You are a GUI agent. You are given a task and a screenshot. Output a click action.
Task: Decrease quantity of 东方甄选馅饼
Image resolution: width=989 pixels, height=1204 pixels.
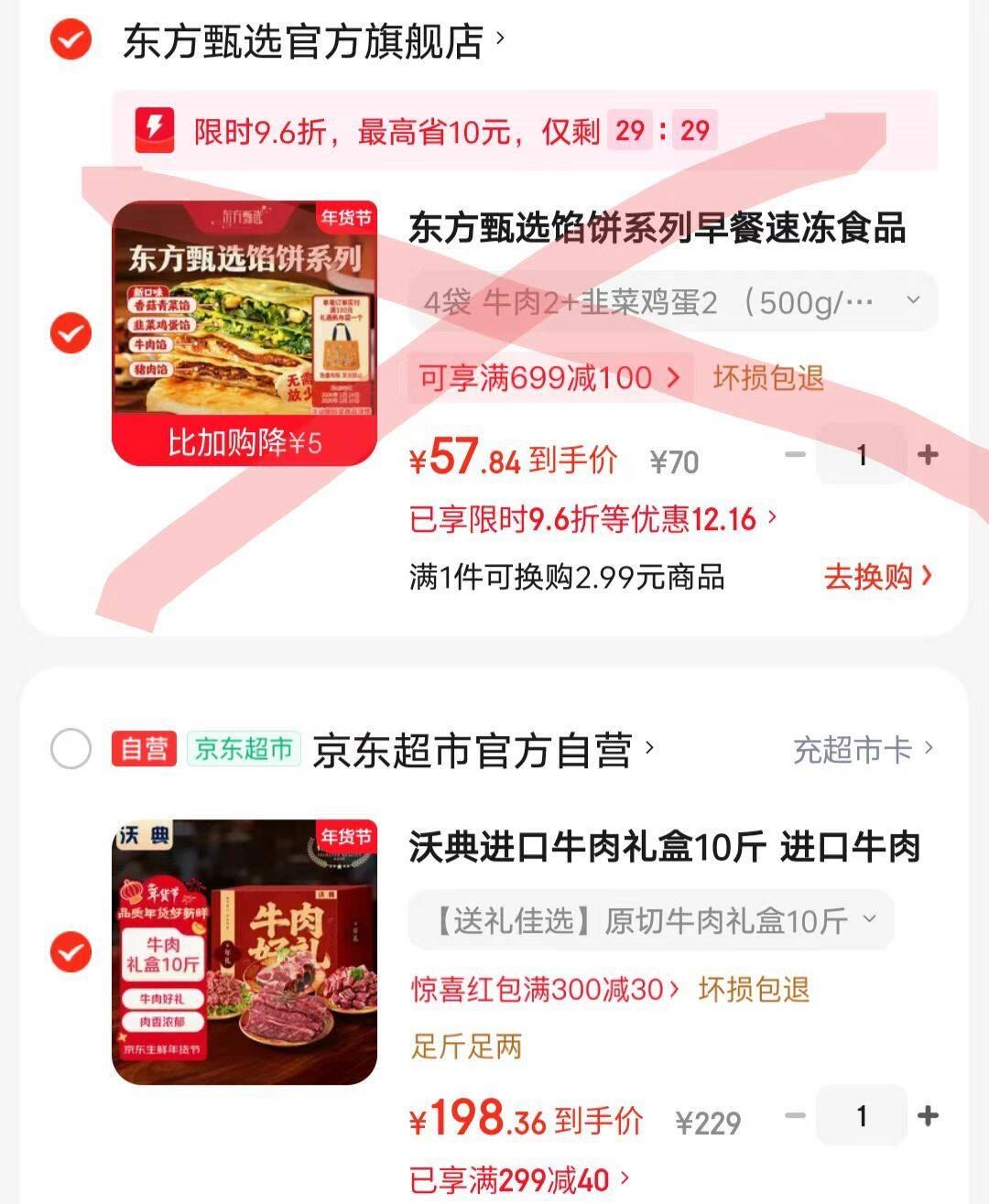(x=795, y=455)
